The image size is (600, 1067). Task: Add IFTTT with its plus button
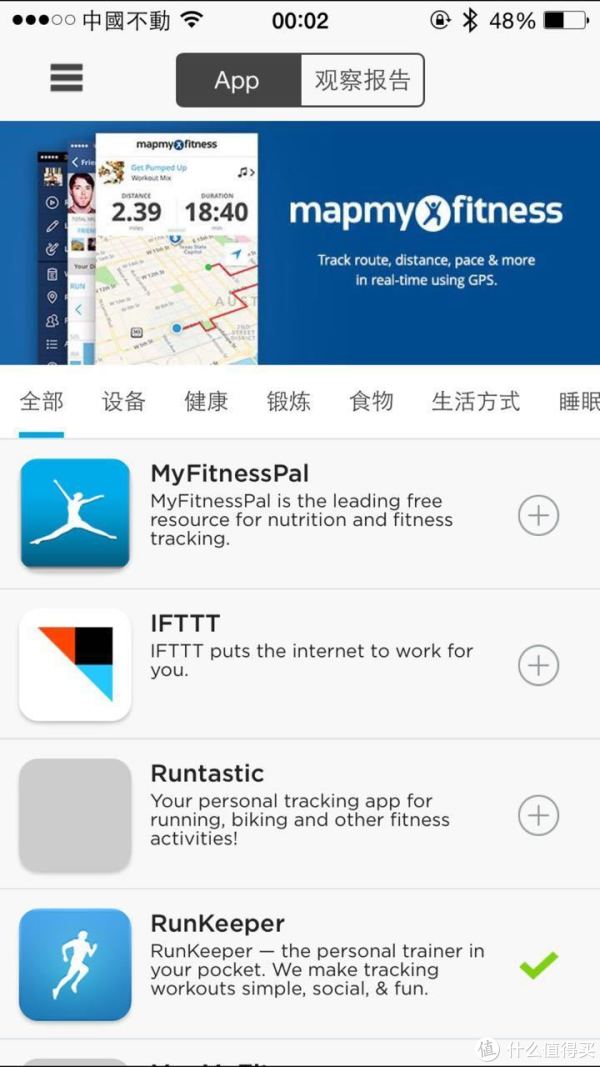[539, 665]
